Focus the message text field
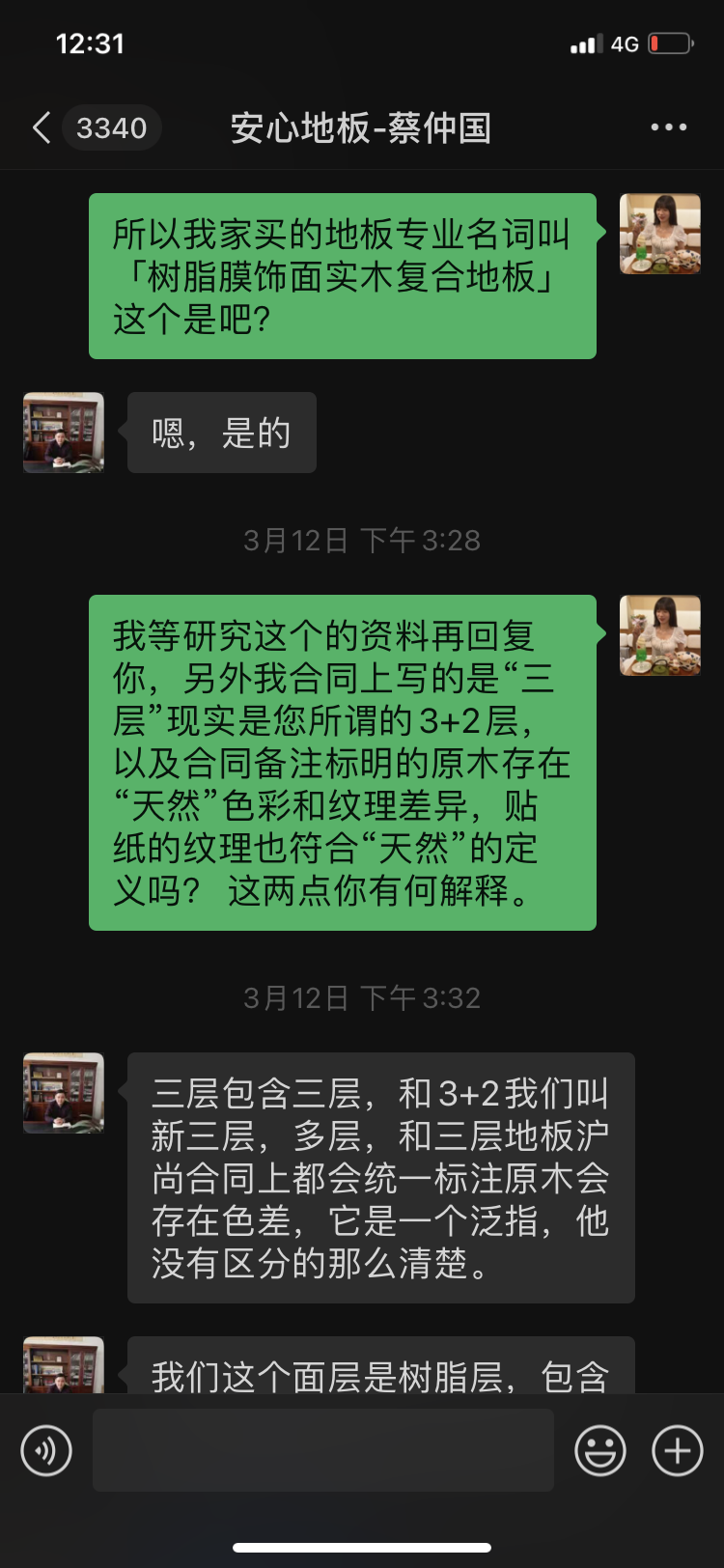The width and height of the screenshot is (724, 1568). [x=322, y=1450]
